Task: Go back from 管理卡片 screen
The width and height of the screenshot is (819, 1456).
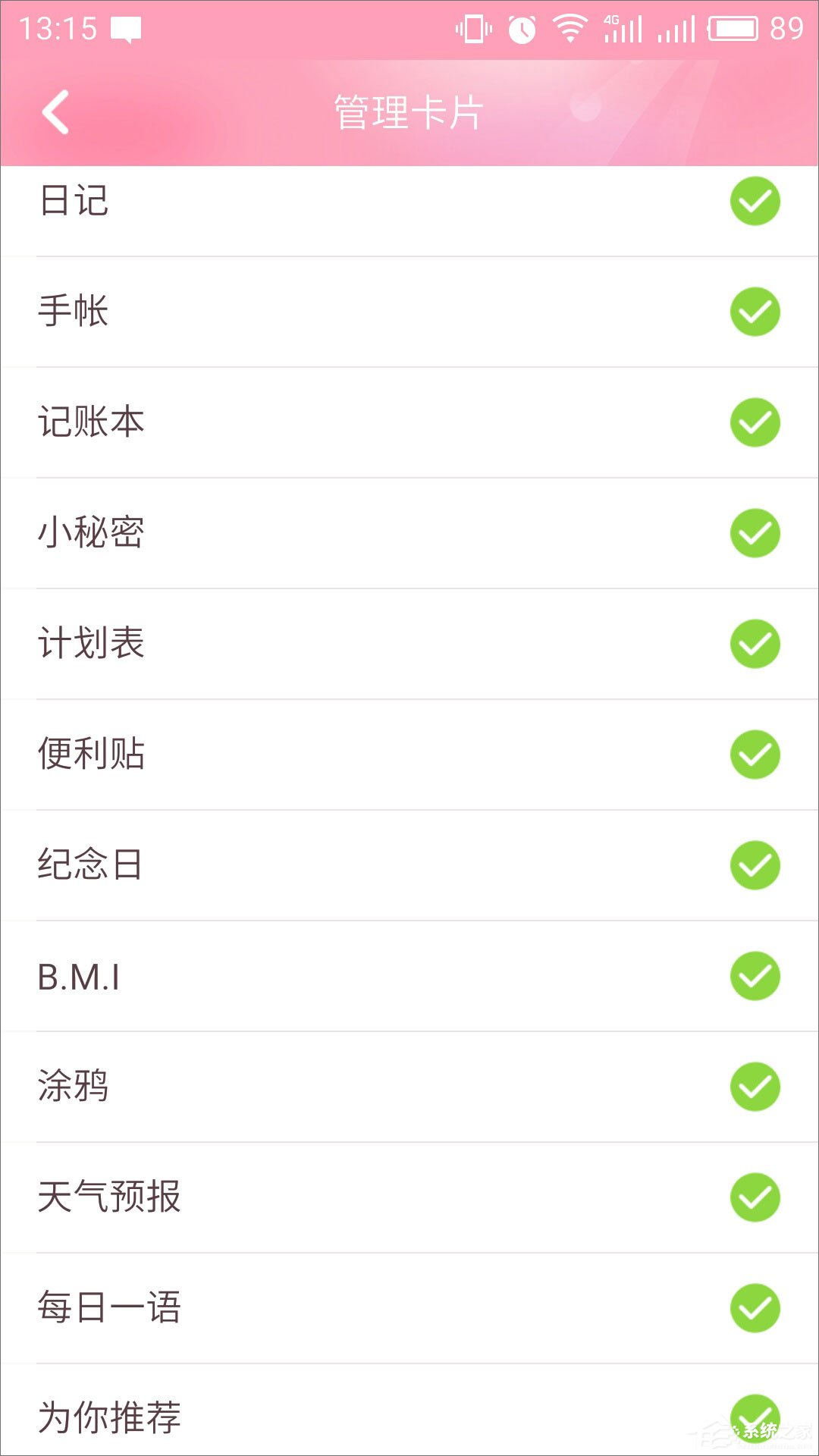Action: (x=55, y=112)
